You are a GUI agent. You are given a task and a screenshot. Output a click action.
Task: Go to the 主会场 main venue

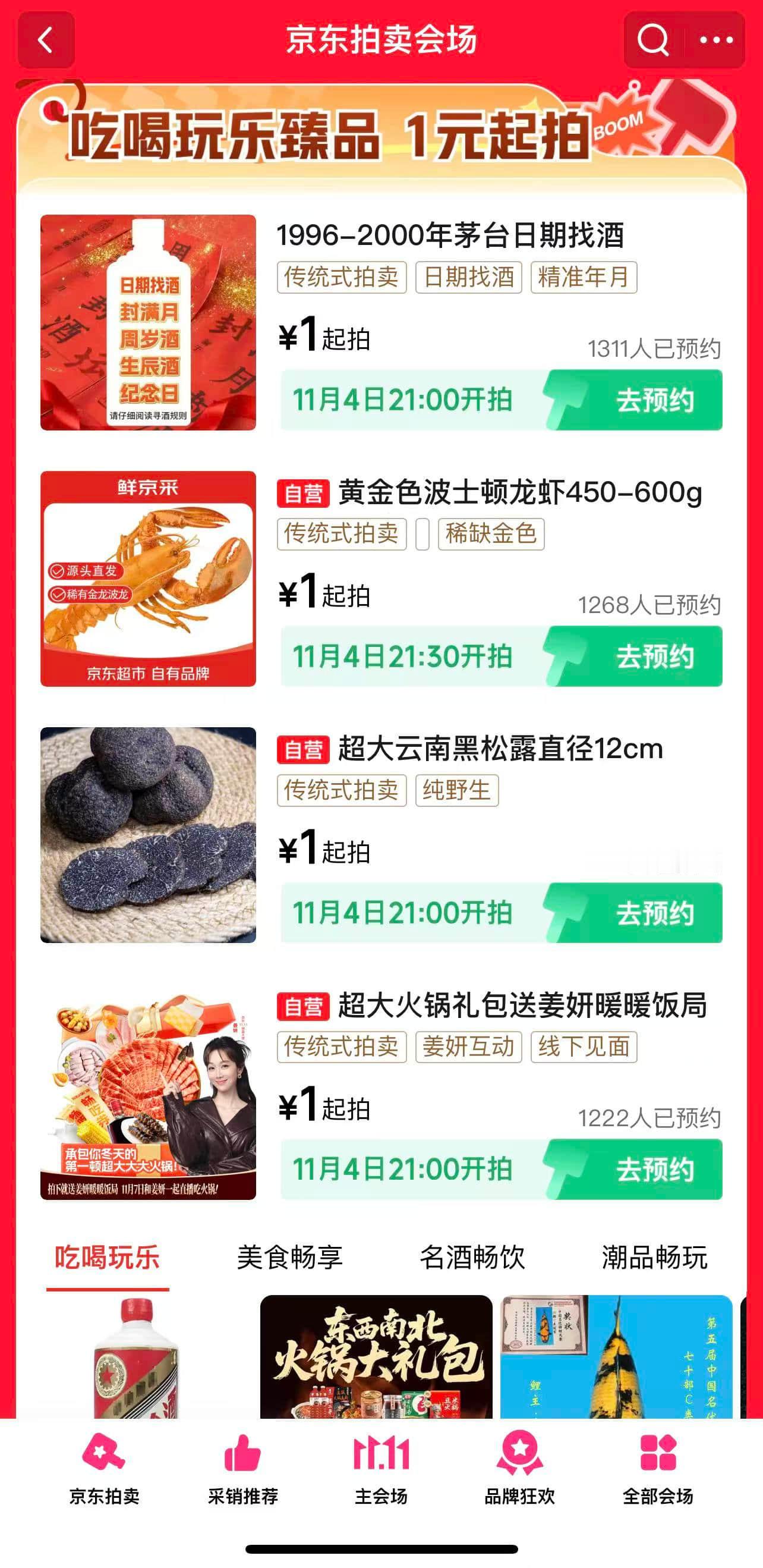tap(381, 1468)
